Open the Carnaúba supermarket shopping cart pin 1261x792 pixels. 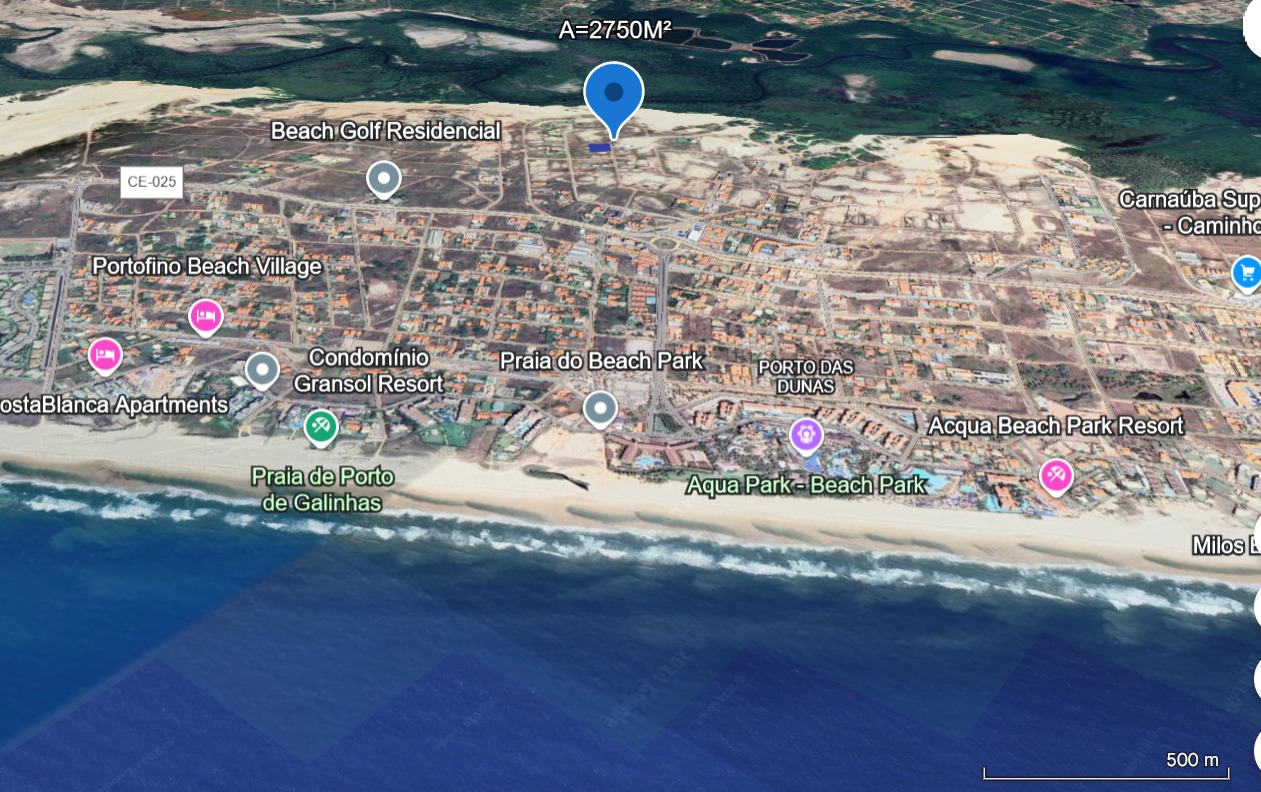[x=1246, y=272]
